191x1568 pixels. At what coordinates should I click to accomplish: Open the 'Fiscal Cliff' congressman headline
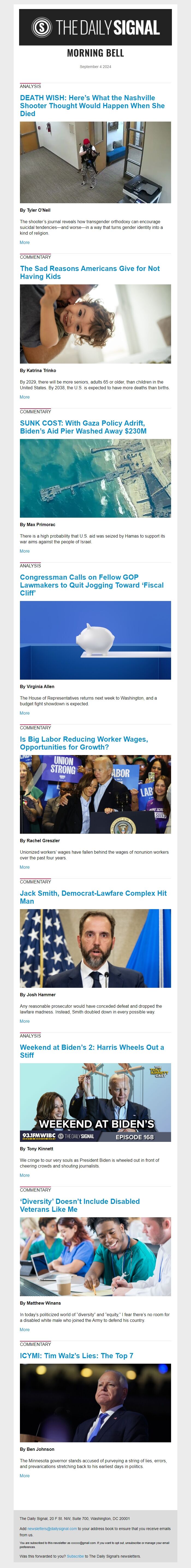click(91, 585)
